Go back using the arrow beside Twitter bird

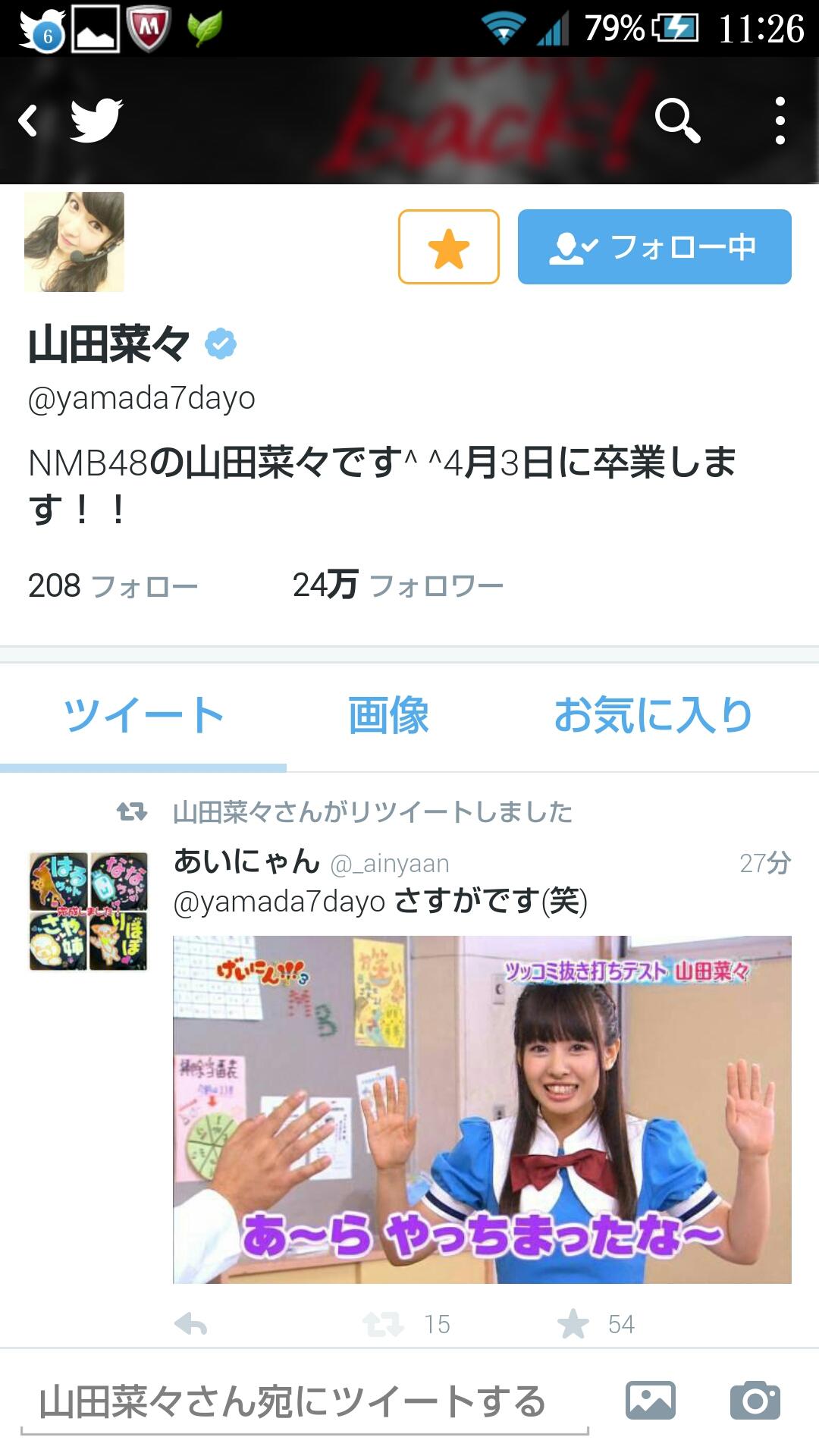(29, 121)
